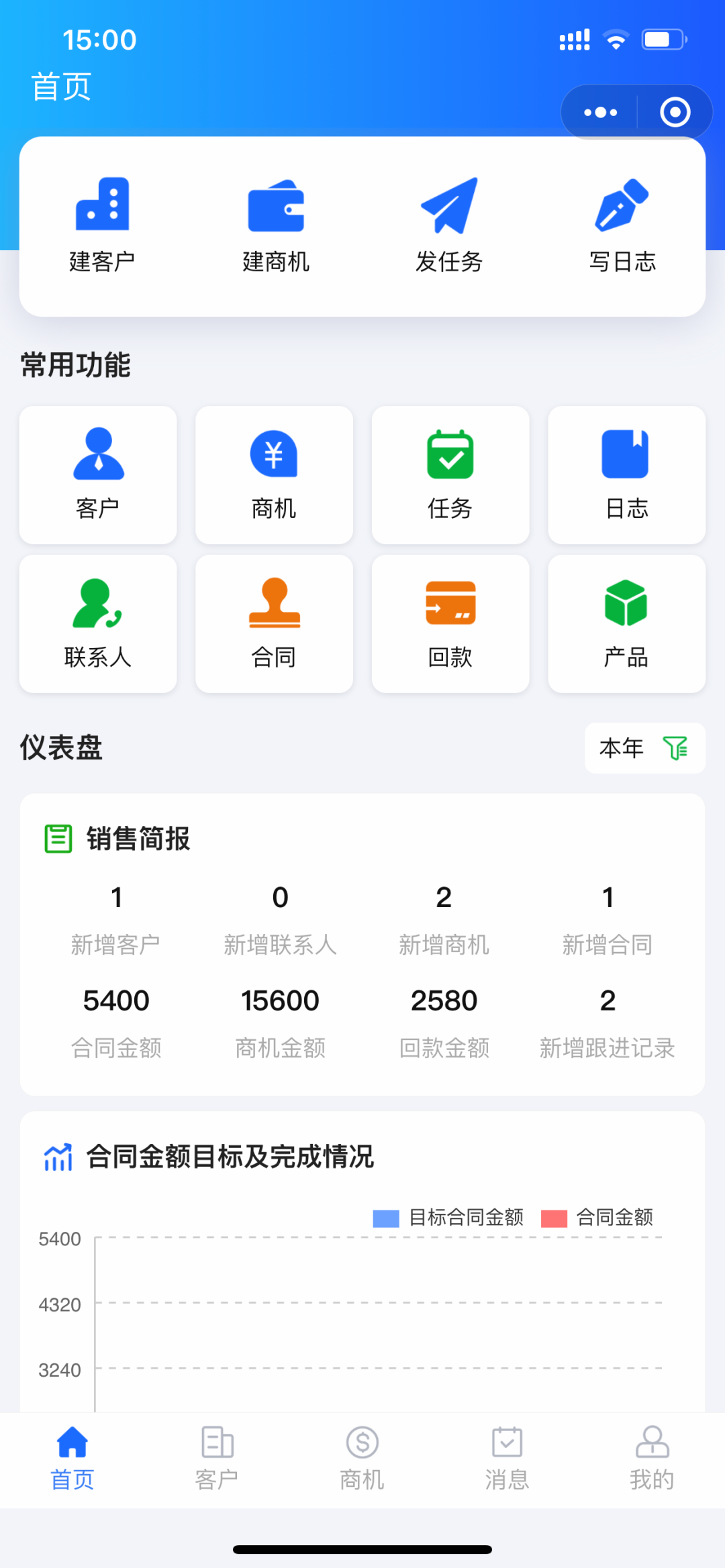
Task: Open the 客户 card under 常用功能
Action: point(98,475)
